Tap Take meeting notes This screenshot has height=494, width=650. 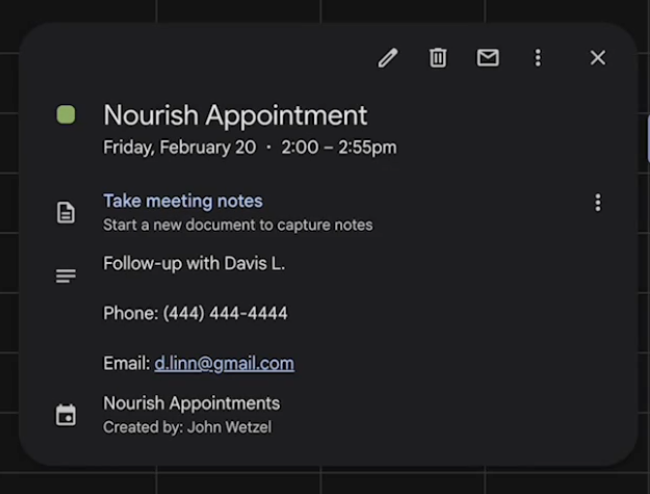coord(183,201)
